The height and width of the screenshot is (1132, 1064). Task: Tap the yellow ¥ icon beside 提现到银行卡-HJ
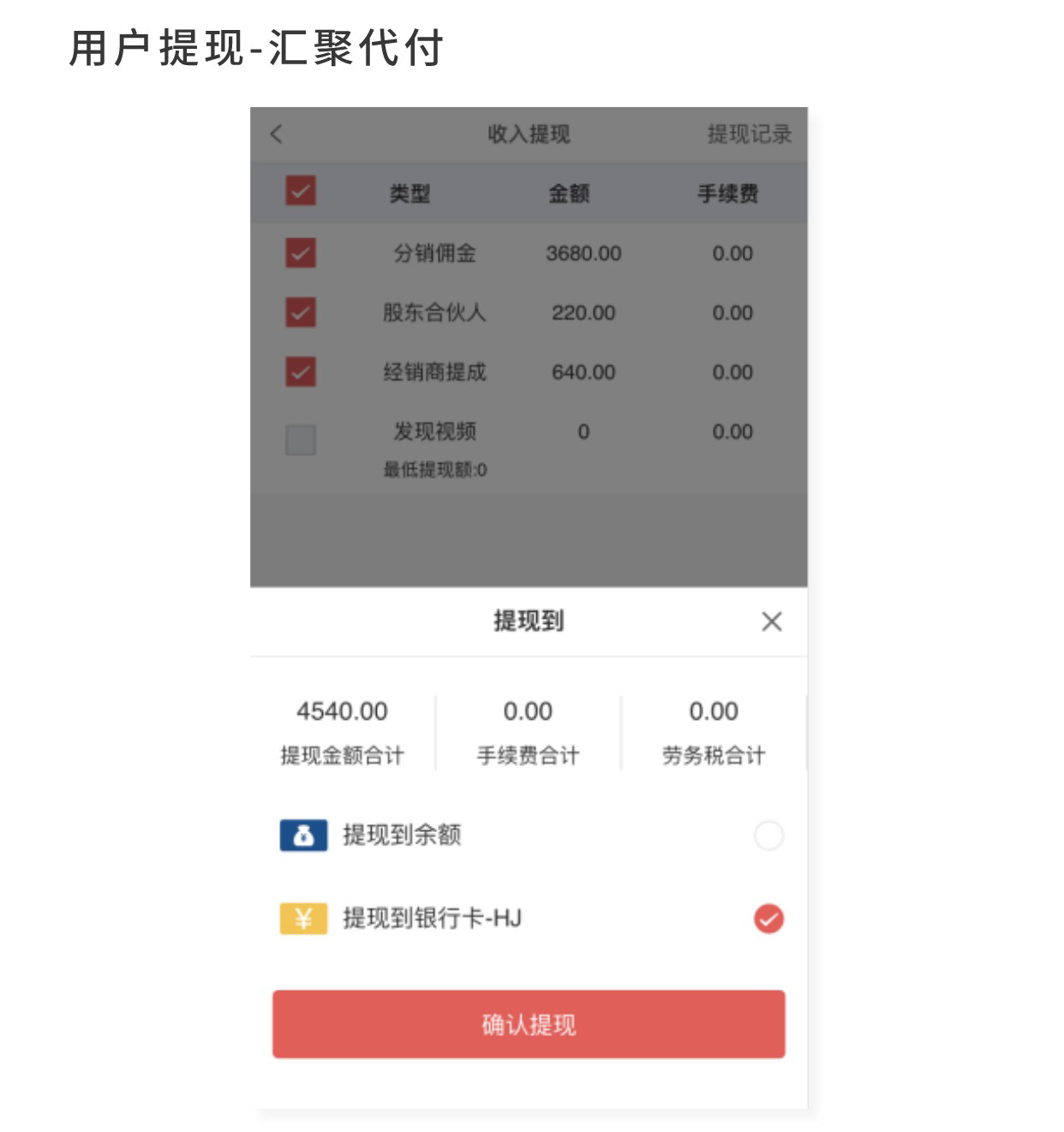[302, 919]
